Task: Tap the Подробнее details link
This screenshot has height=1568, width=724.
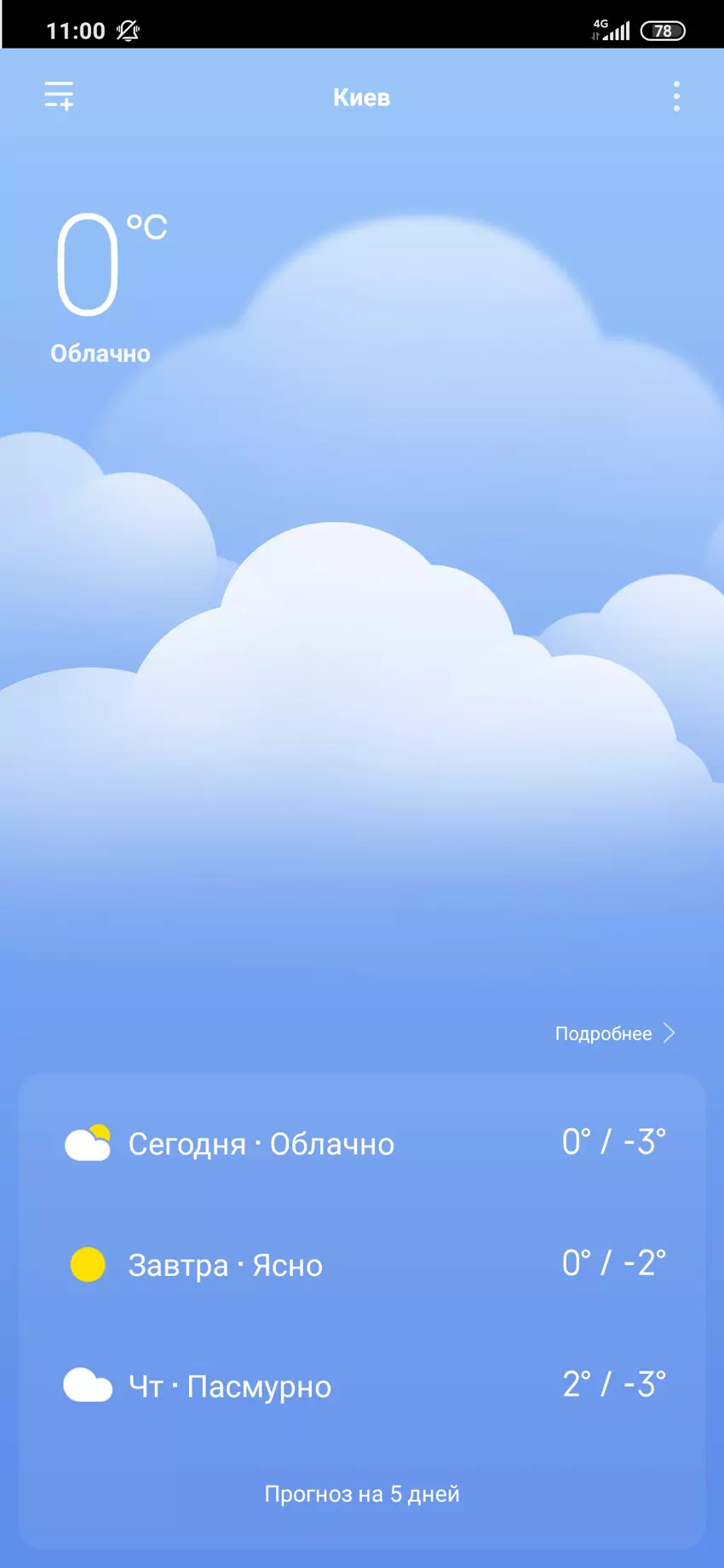Action: coord(614,1033)
